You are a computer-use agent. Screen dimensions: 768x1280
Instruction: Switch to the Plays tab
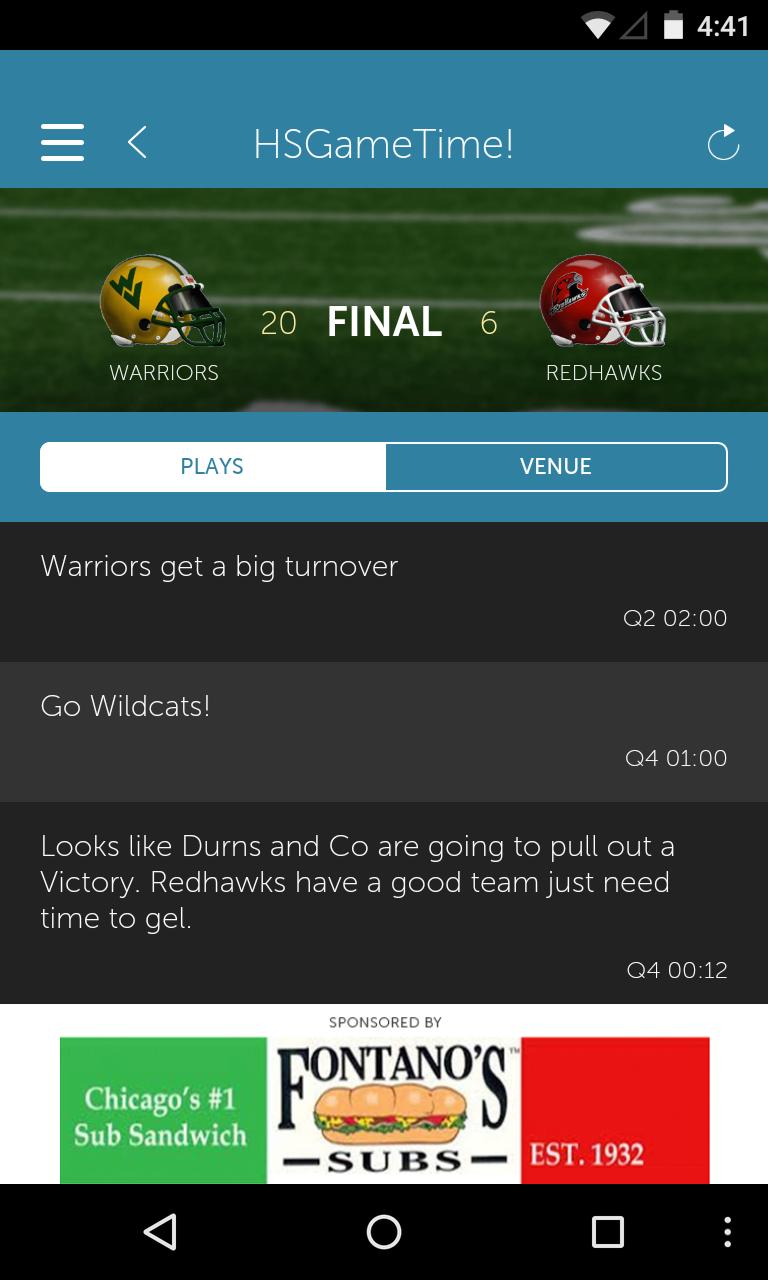tap(212, 467)
